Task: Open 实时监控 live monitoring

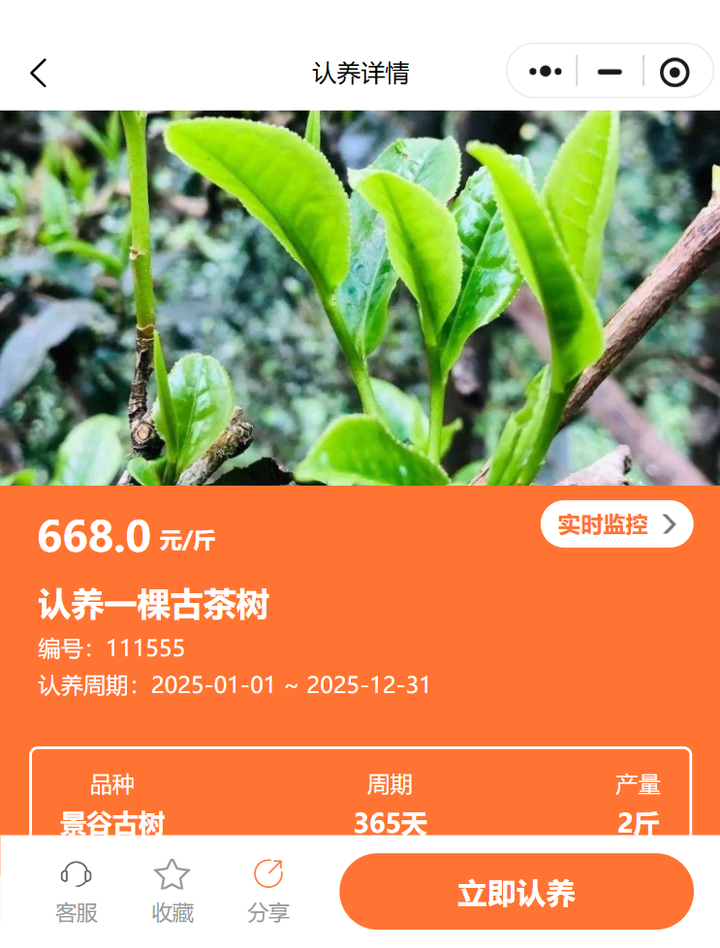Action: tap(616, 525)
